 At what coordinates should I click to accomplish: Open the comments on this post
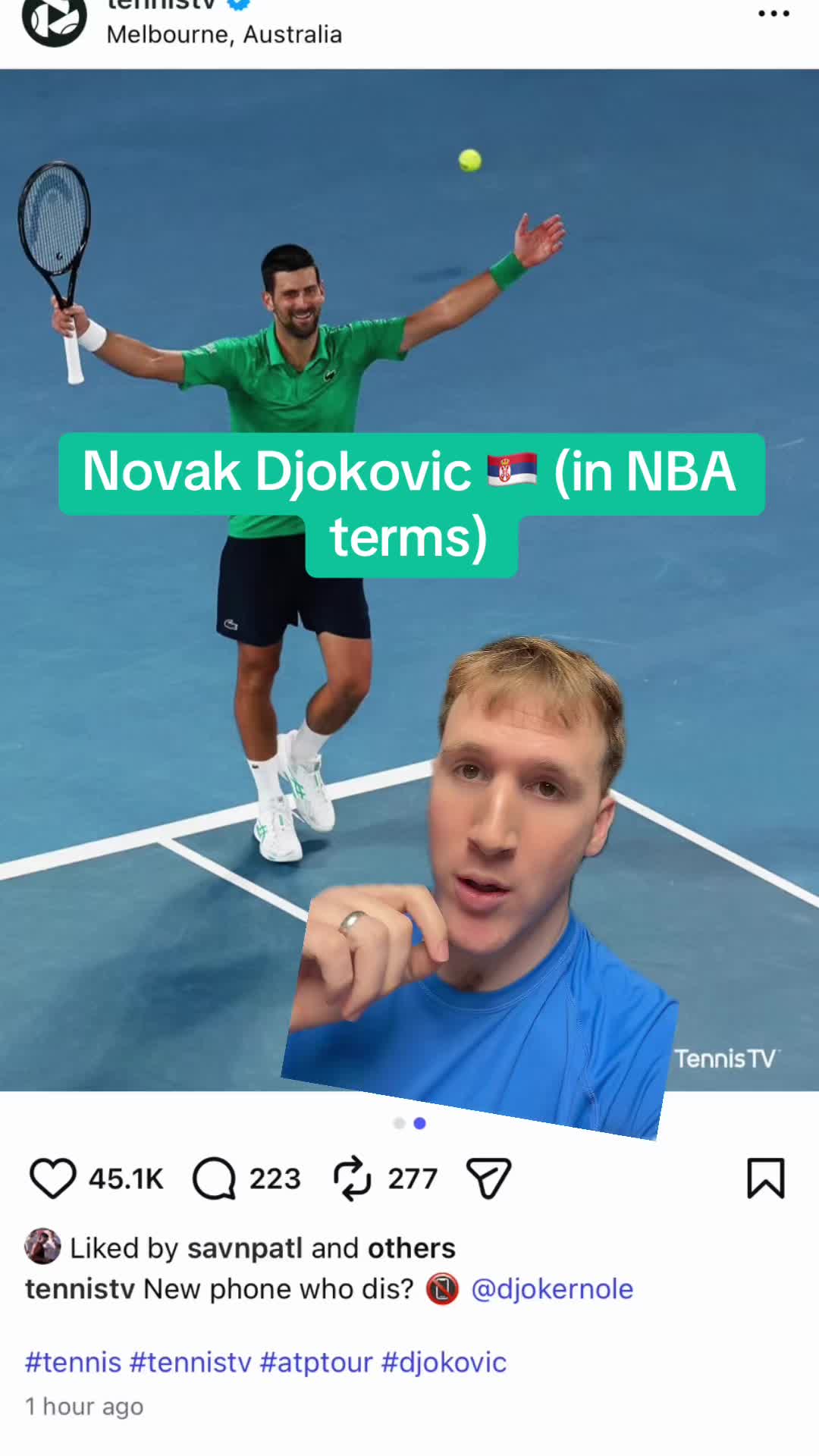click(x=215, y=1178)
